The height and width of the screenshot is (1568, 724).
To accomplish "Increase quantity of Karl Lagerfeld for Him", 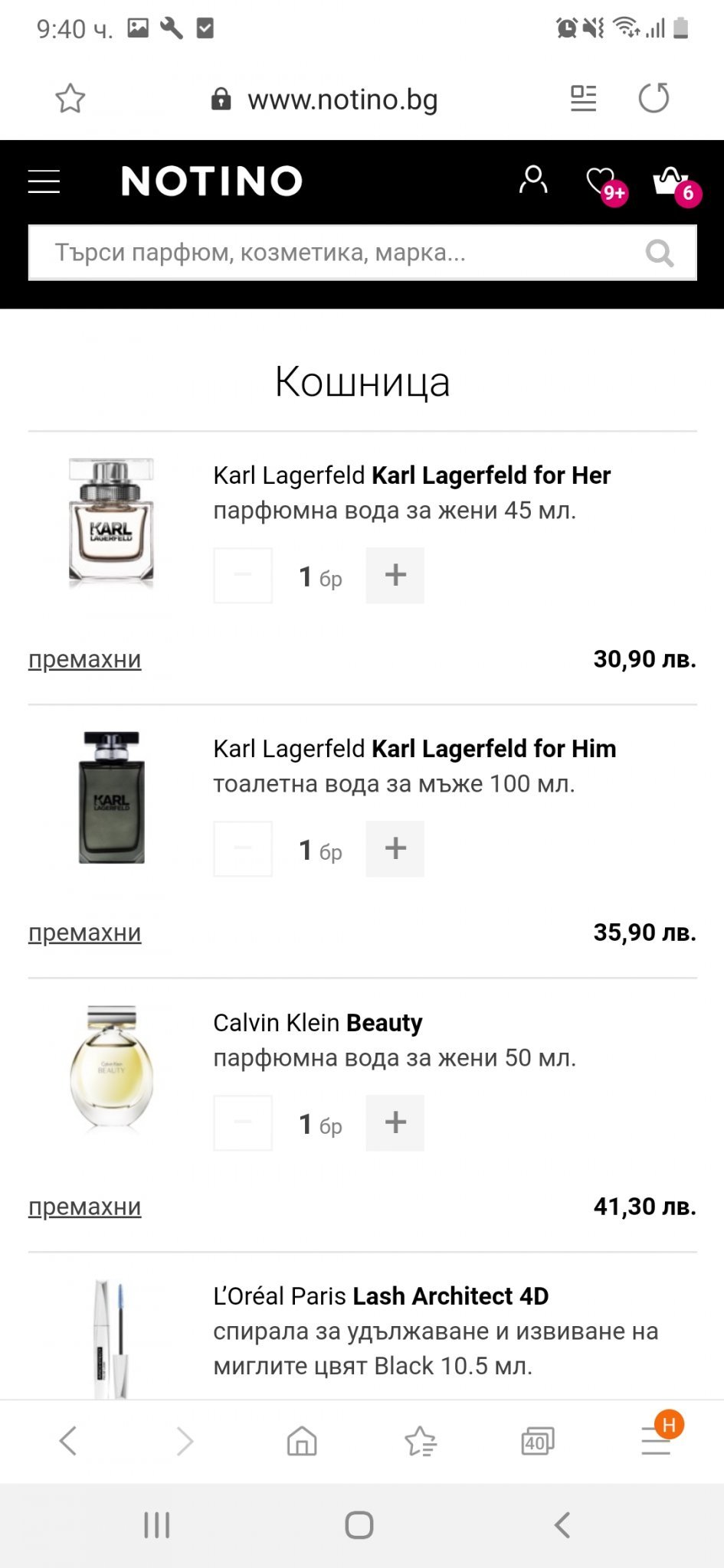I will point(395,849).
